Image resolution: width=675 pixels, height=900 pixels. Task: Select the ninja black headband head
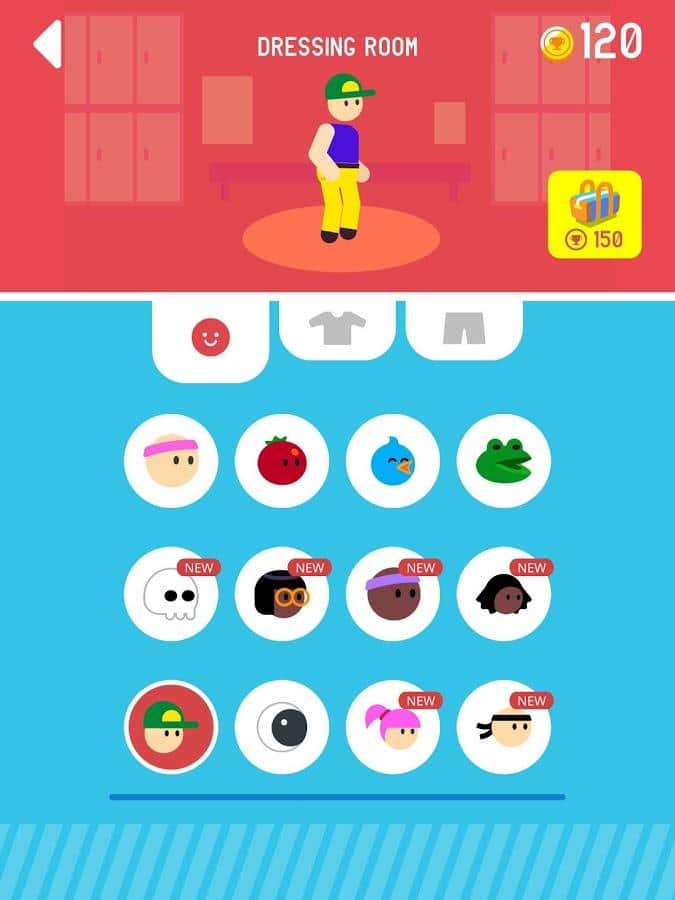pyautogui.click(x=503, y=727)
